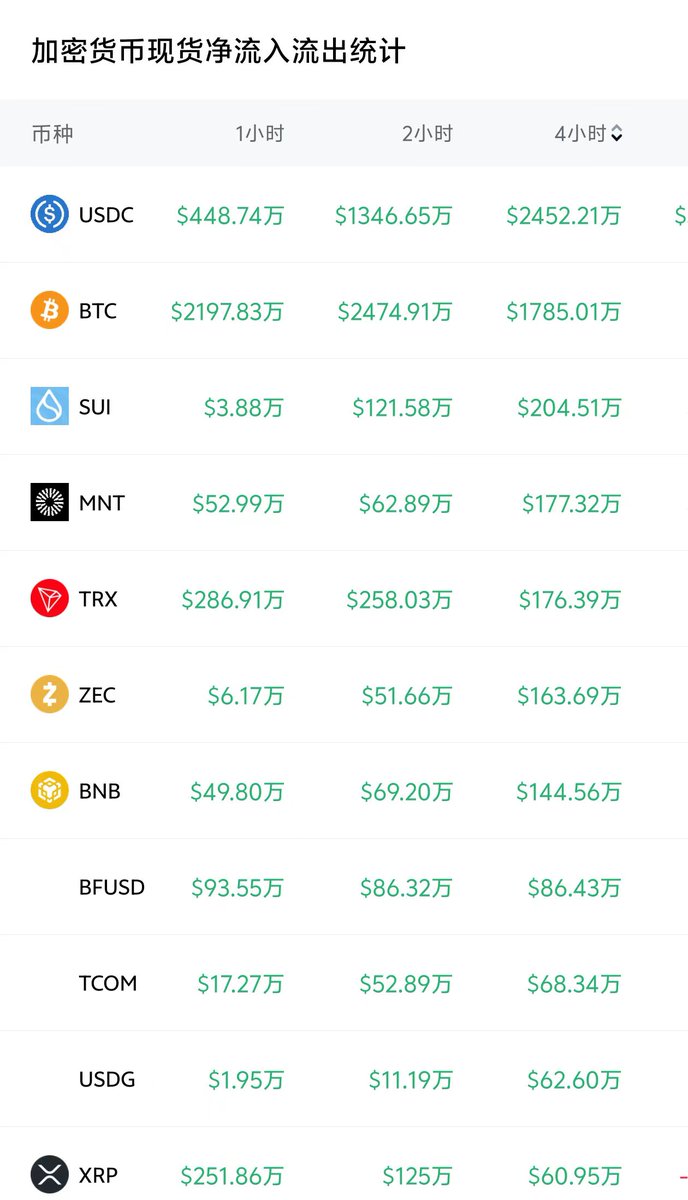Open the TRX coin row
This screenshot has height=1200, width=688.
tap(98, 599)
